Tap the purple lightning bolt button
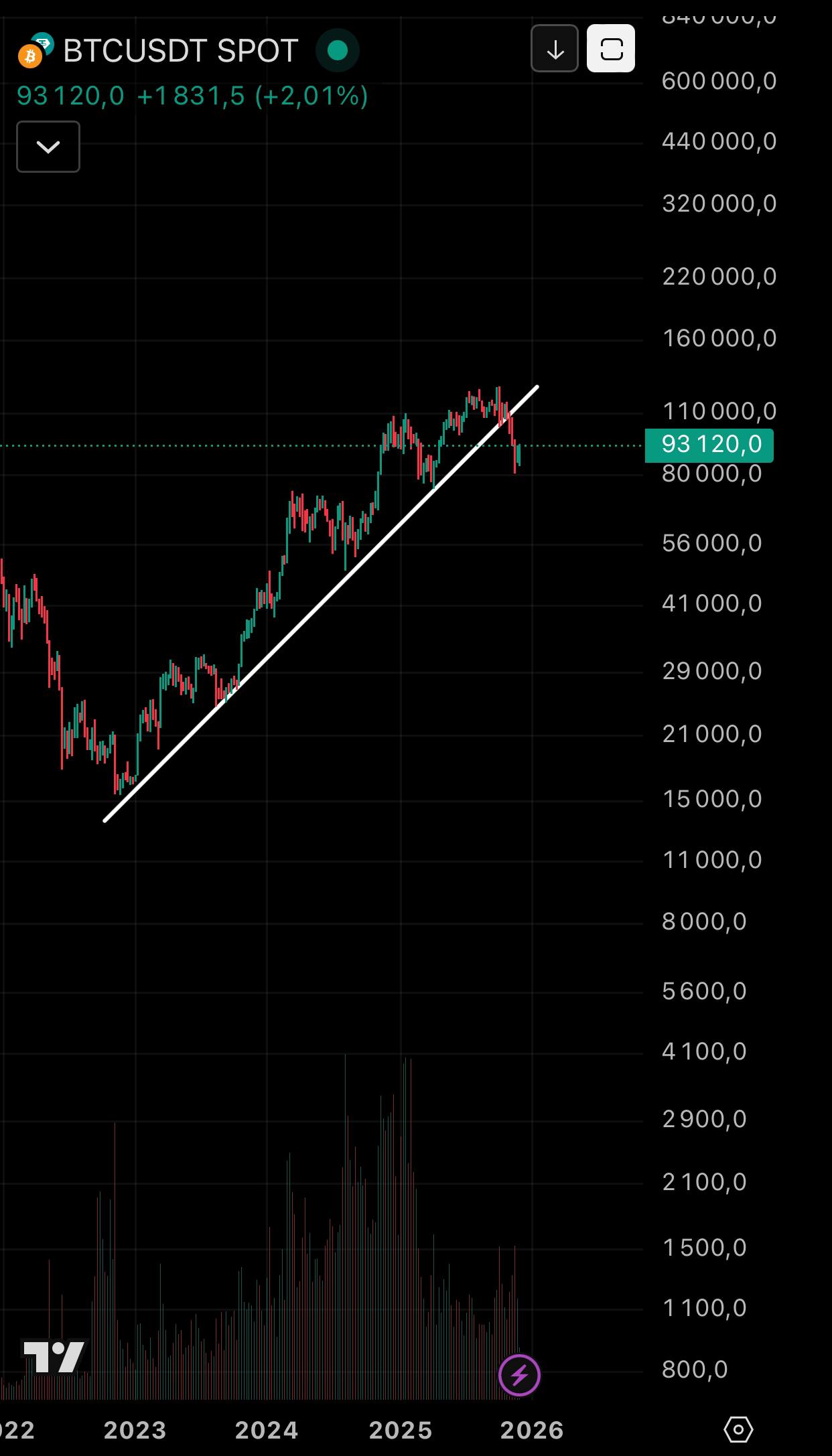This screenshot has width=832, height=1456. tap(519, 1376)
